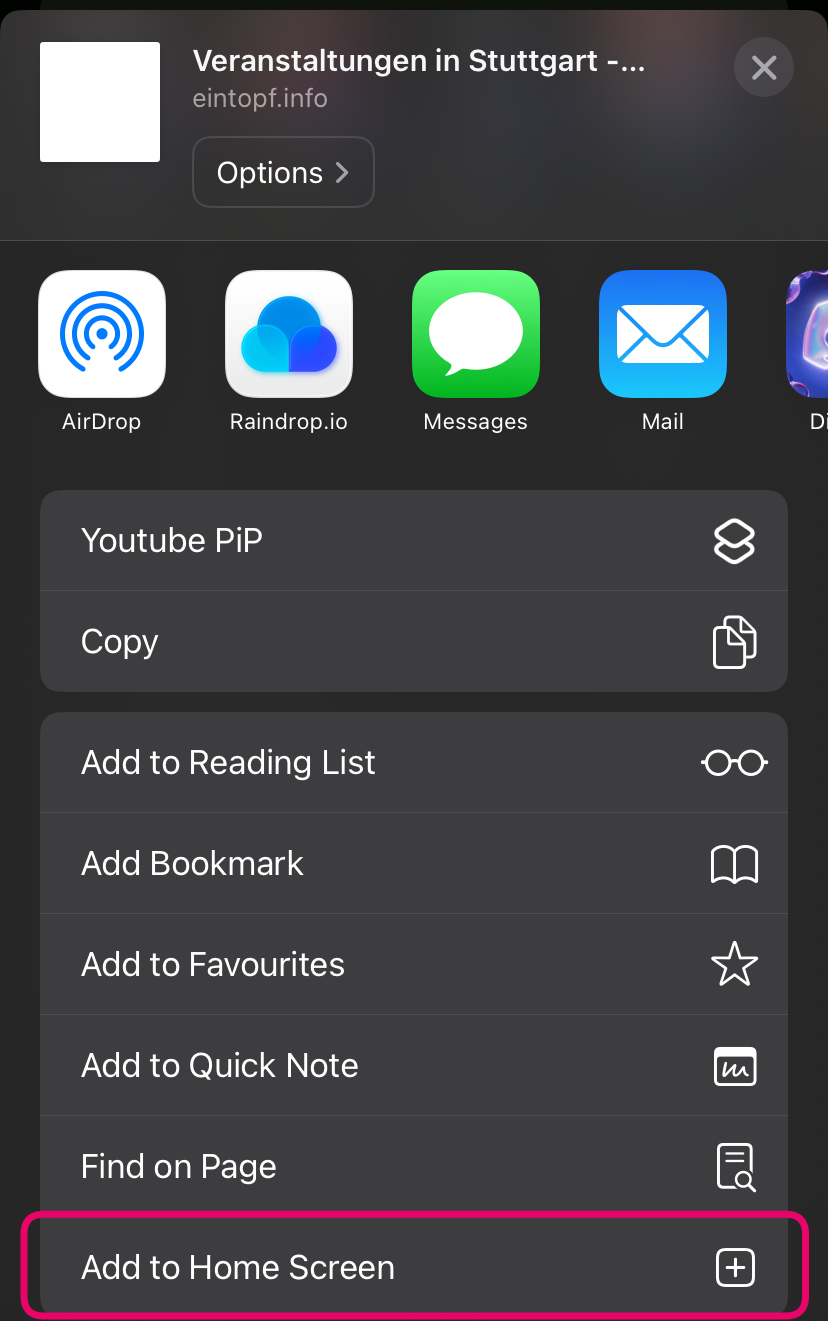Share the page via AirDrop
The height and width of the screenshot is (1321, 828).
[102, 334]
